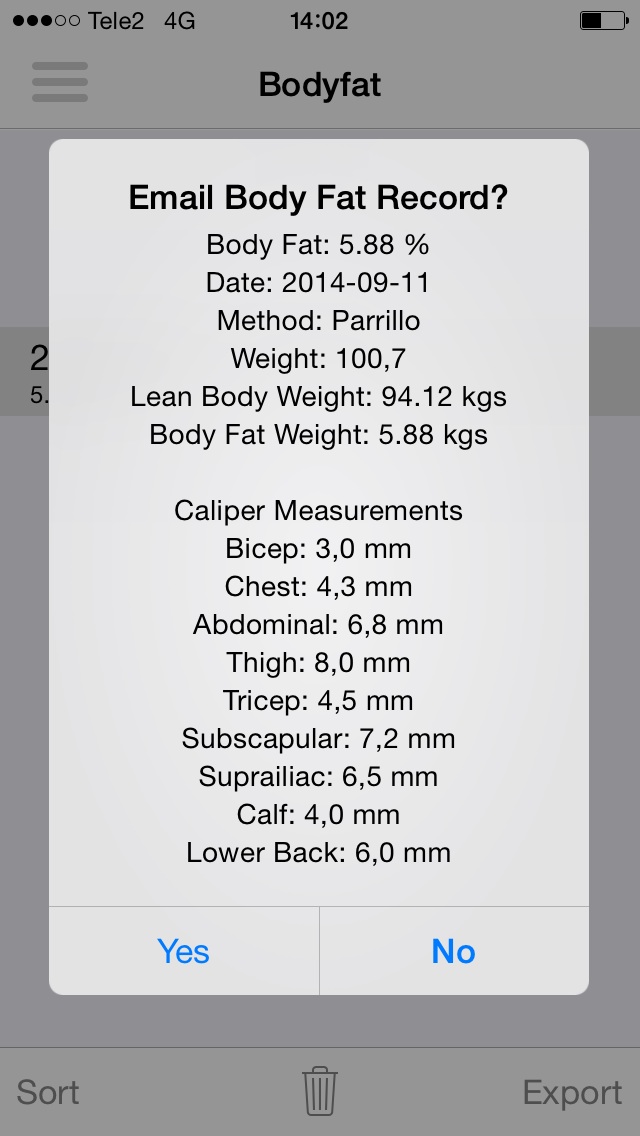Confirm emailing the record with Yes
Screen dimensions: 640x1136
(x=184, y=951)
